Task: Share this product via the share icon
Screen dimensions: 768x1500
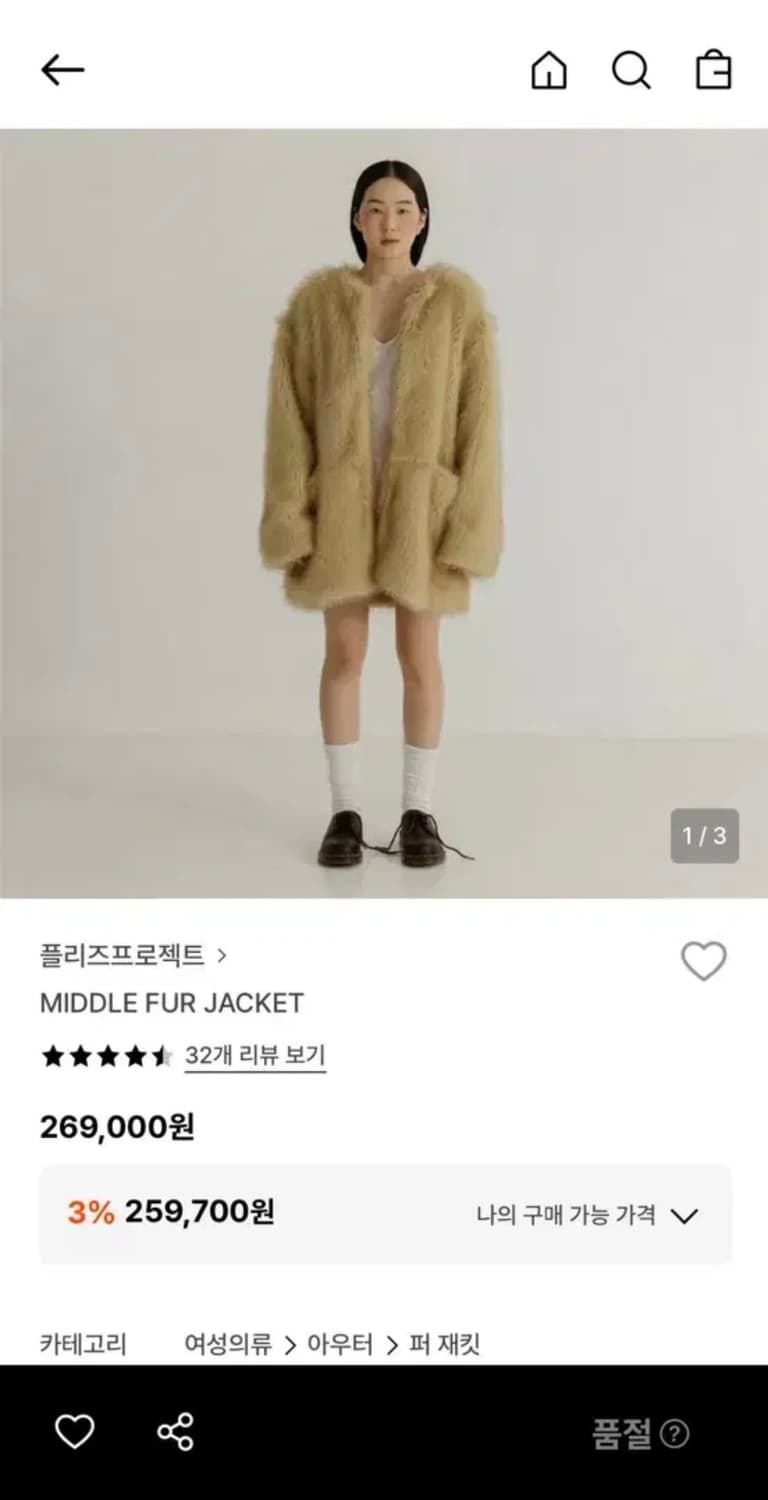Action: (x=174, y=1434)
